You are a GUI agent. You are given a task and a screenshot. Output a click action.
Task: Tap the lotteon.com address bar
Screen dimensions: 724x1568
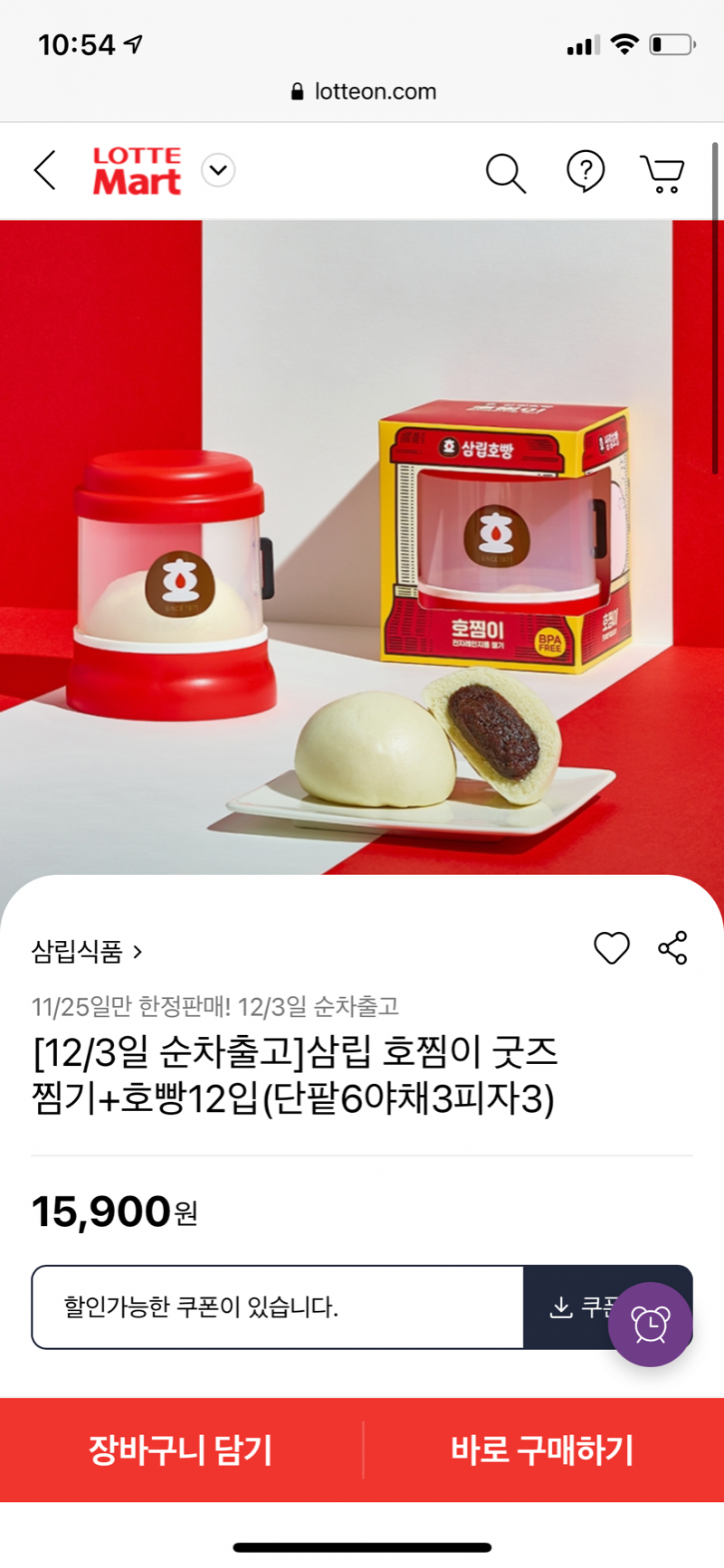click(363, 91)
